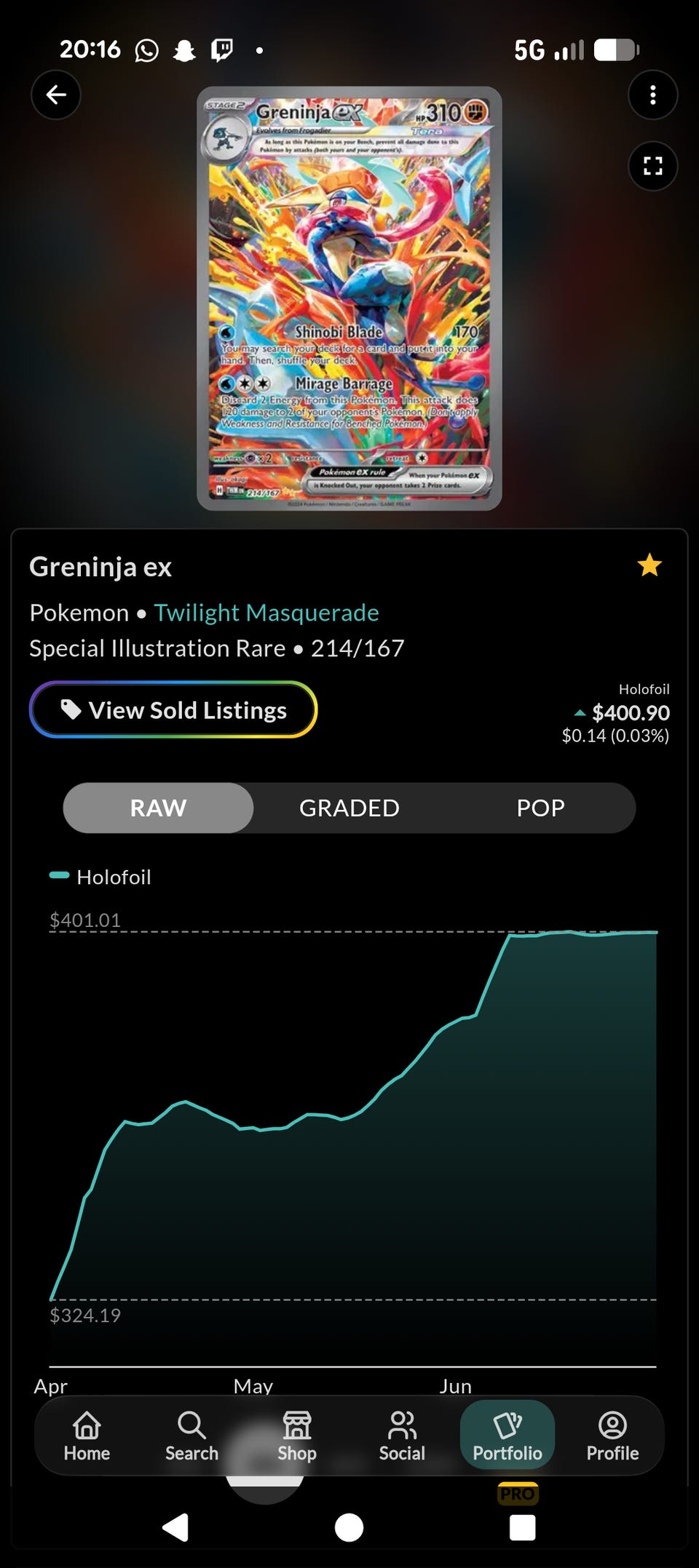Open the Greninja ex card image

(x=349, y=298)
